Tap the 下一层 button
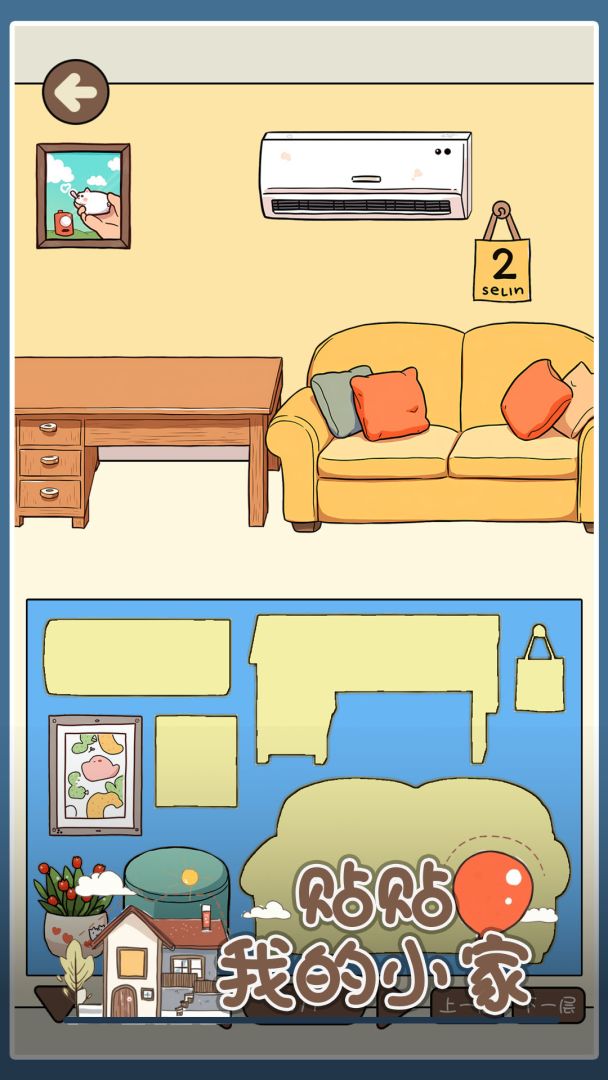The image size is (608, 1080). [x=549, y=1006]
